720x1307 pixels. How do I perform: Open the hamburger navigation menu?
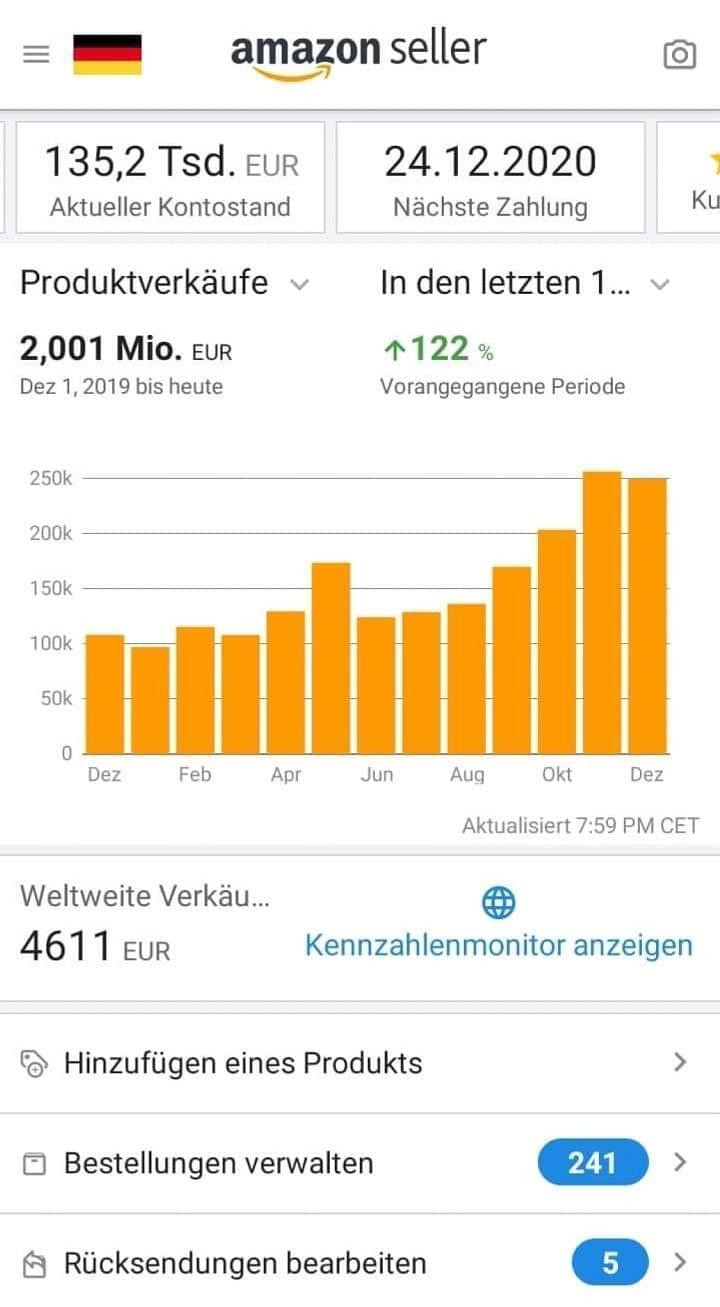coord(36,54)
